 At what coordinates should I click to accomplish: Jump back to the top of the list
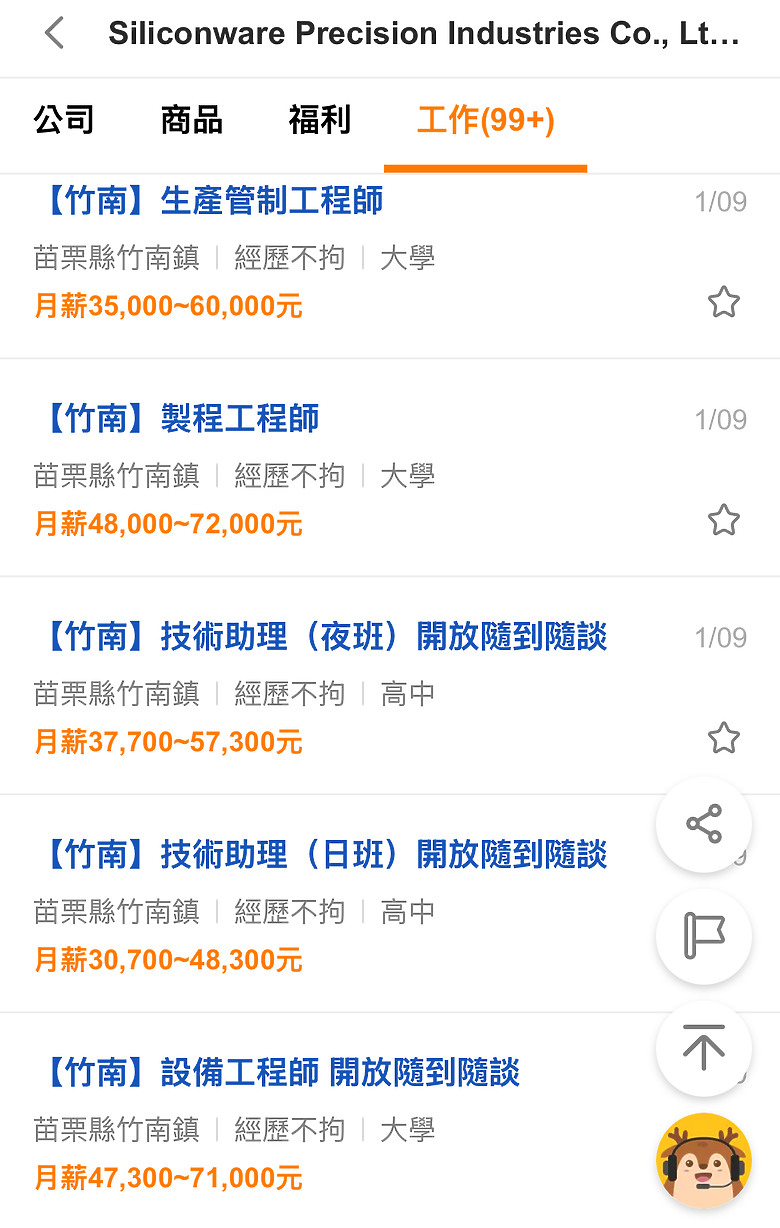point(703,1049)
